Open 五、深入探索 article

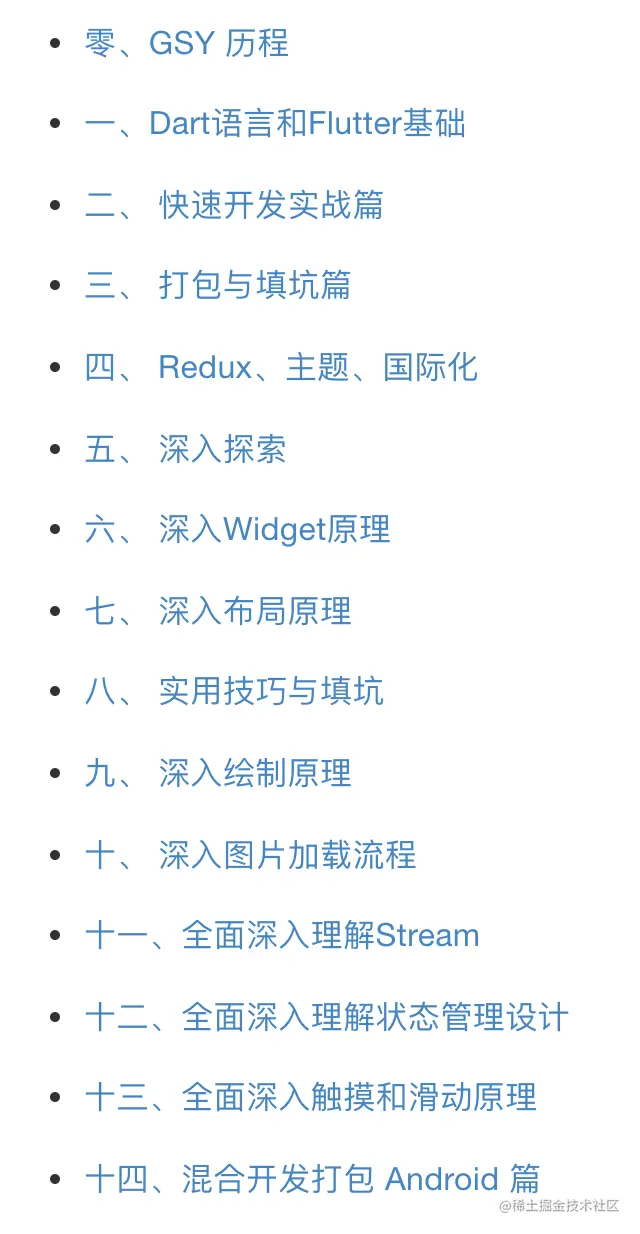point(186,449)
